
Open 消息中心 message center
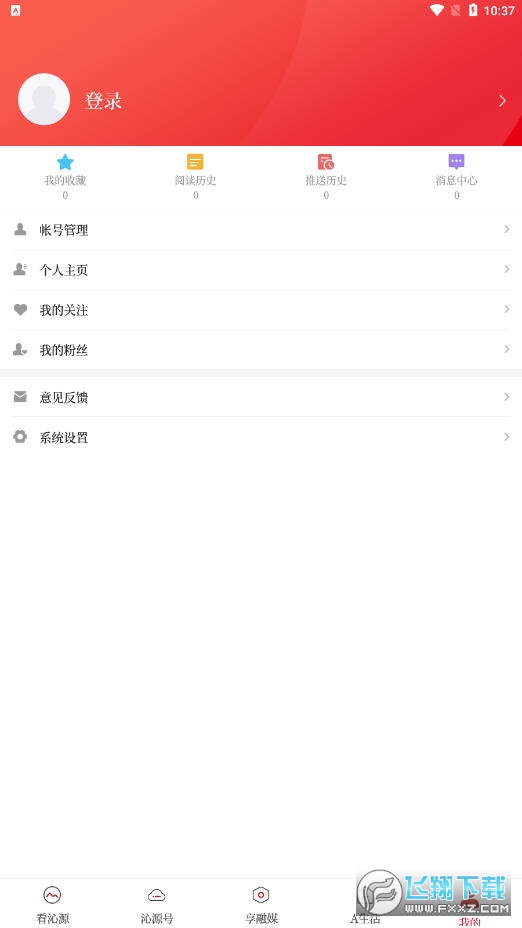(x=456, y=176)
